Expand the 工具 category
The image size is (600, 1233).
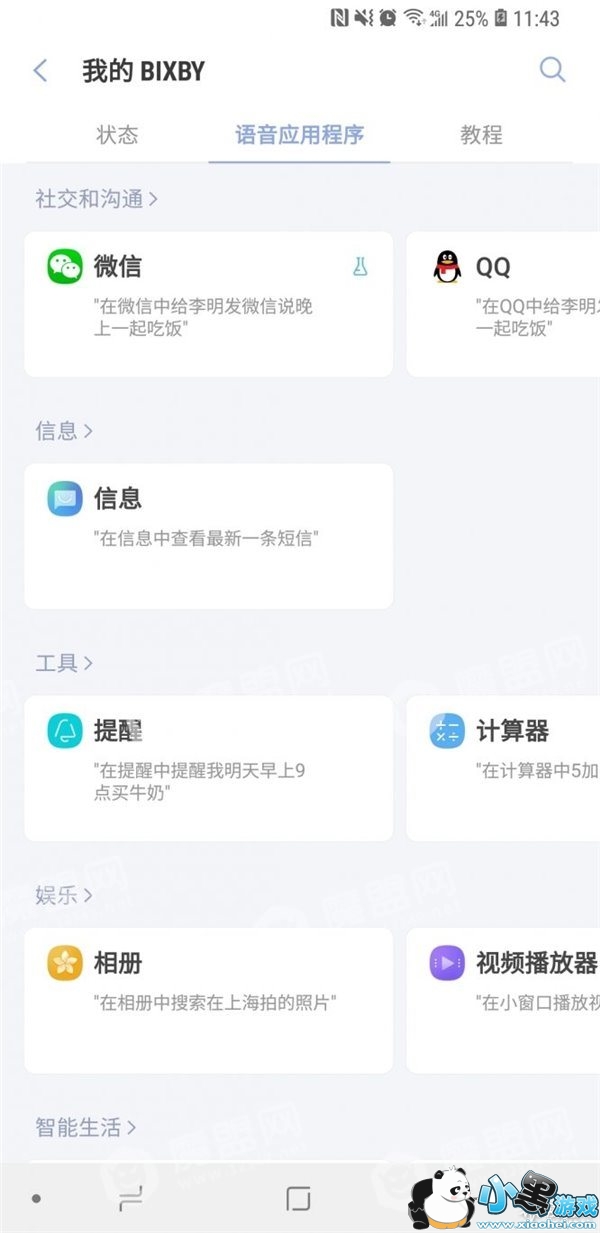point(64,662)
